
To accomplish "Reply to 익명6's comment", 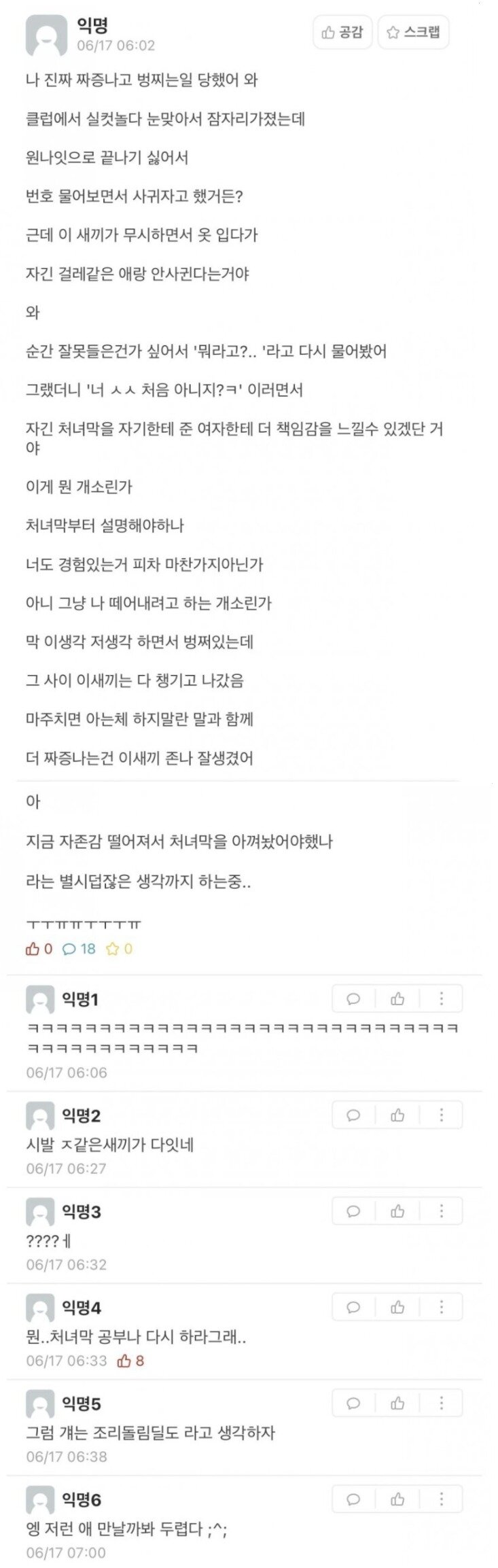I will [353, 1499].
